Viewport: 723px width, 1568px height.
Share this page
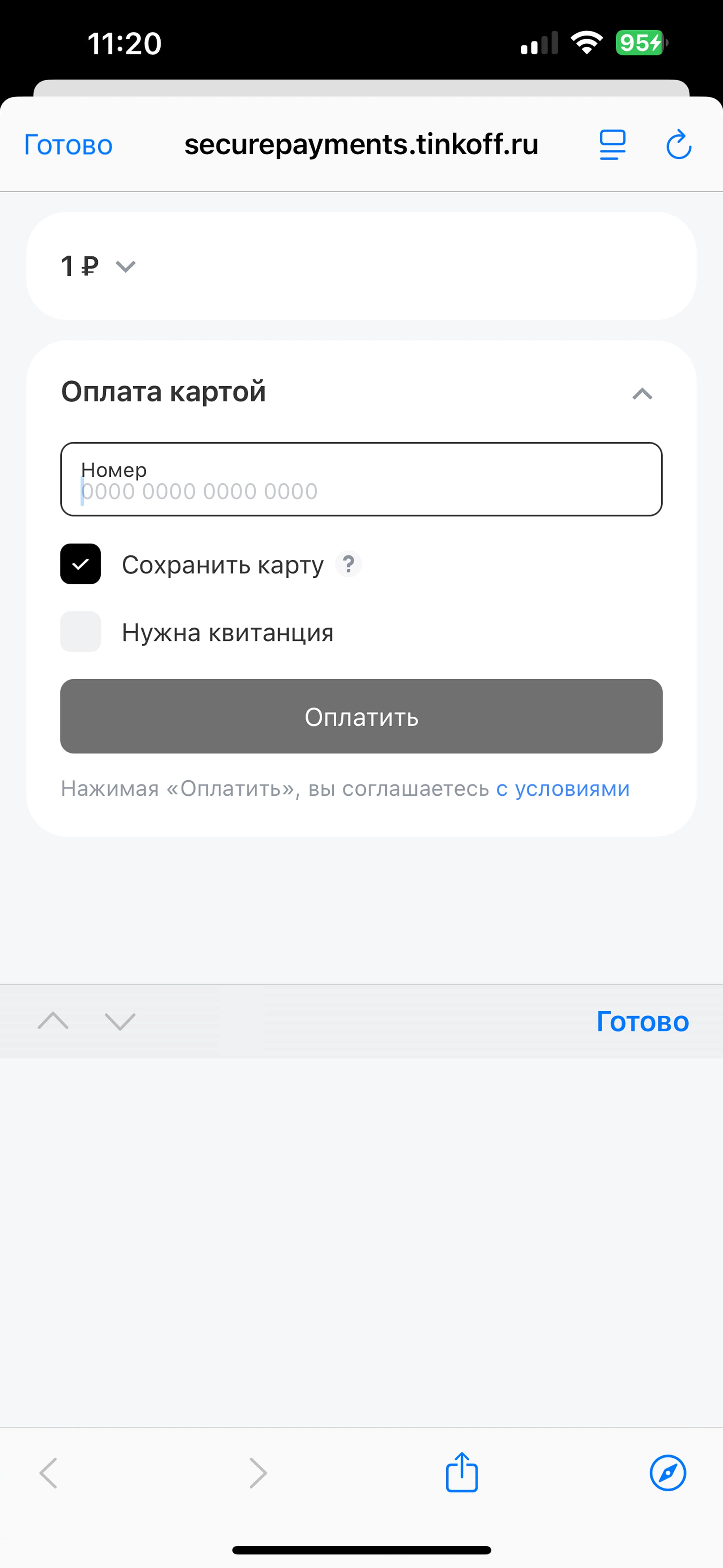tap(462, 1472)
